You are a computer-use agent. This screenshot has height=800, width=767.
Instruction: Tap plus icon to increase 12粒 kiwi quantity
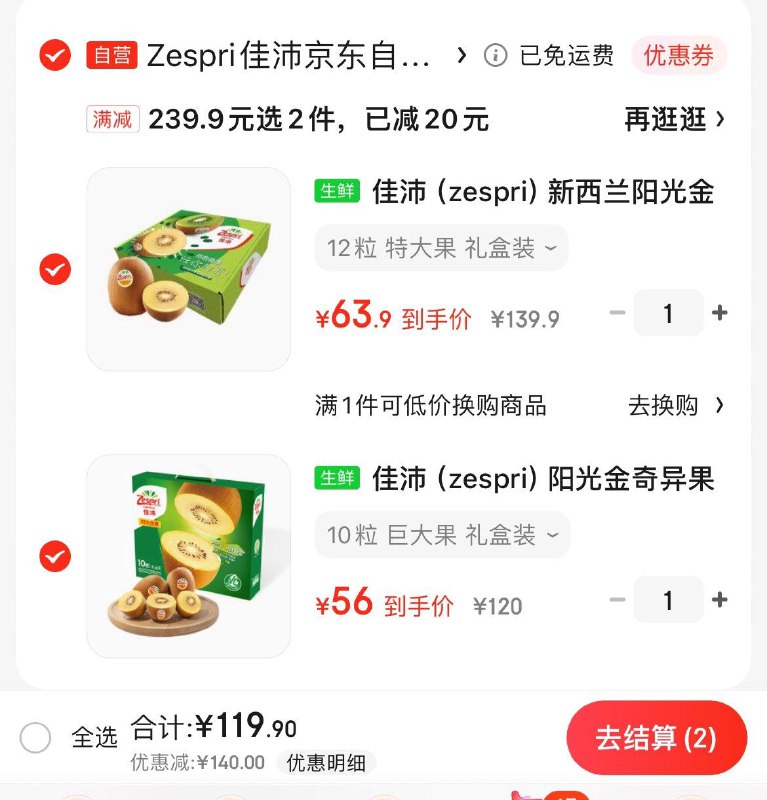point(720,313)
